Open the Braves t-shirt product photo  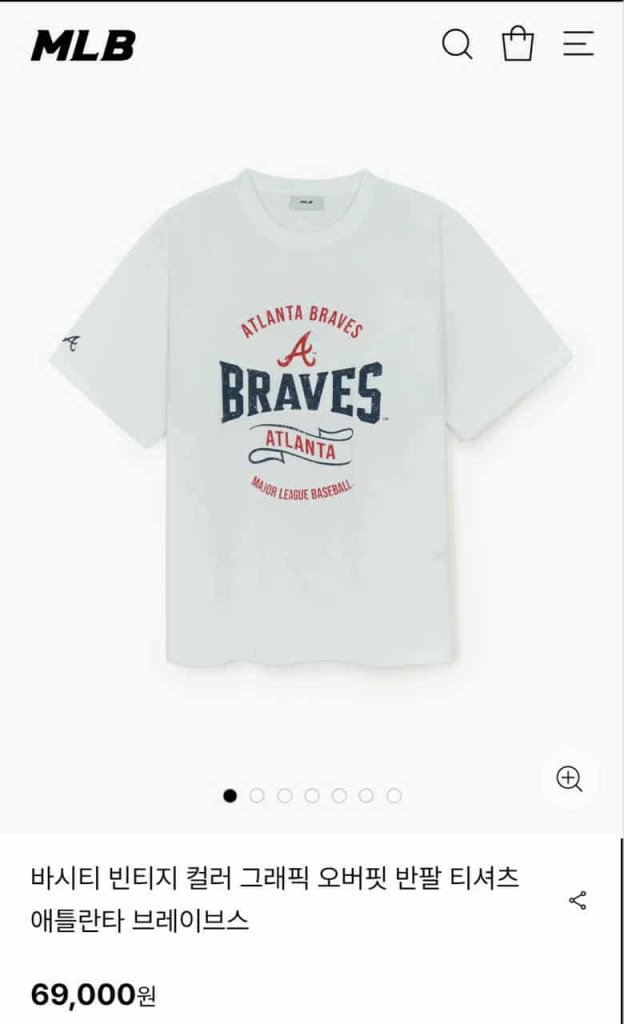[310, 420]
